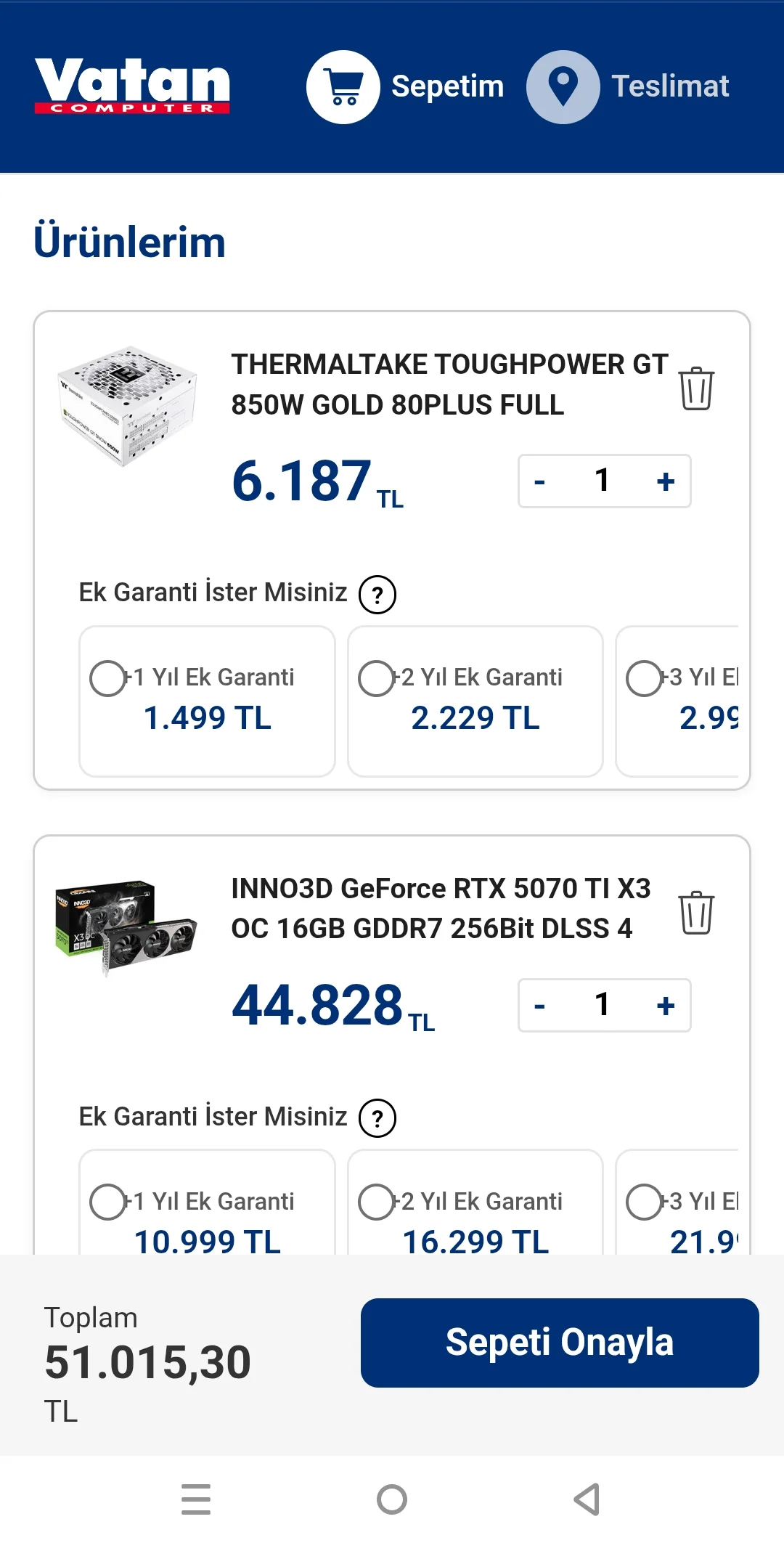
Task: Delete Thermaltake Toughpower from cart
Action: 696,388
